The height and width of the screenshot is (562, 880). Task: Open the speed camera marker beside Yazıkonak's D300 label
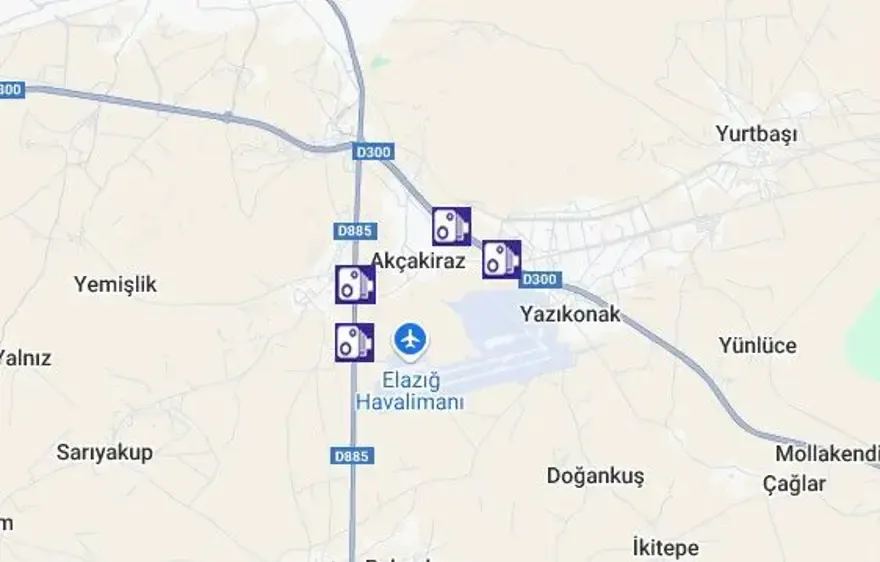coord(501,259)
